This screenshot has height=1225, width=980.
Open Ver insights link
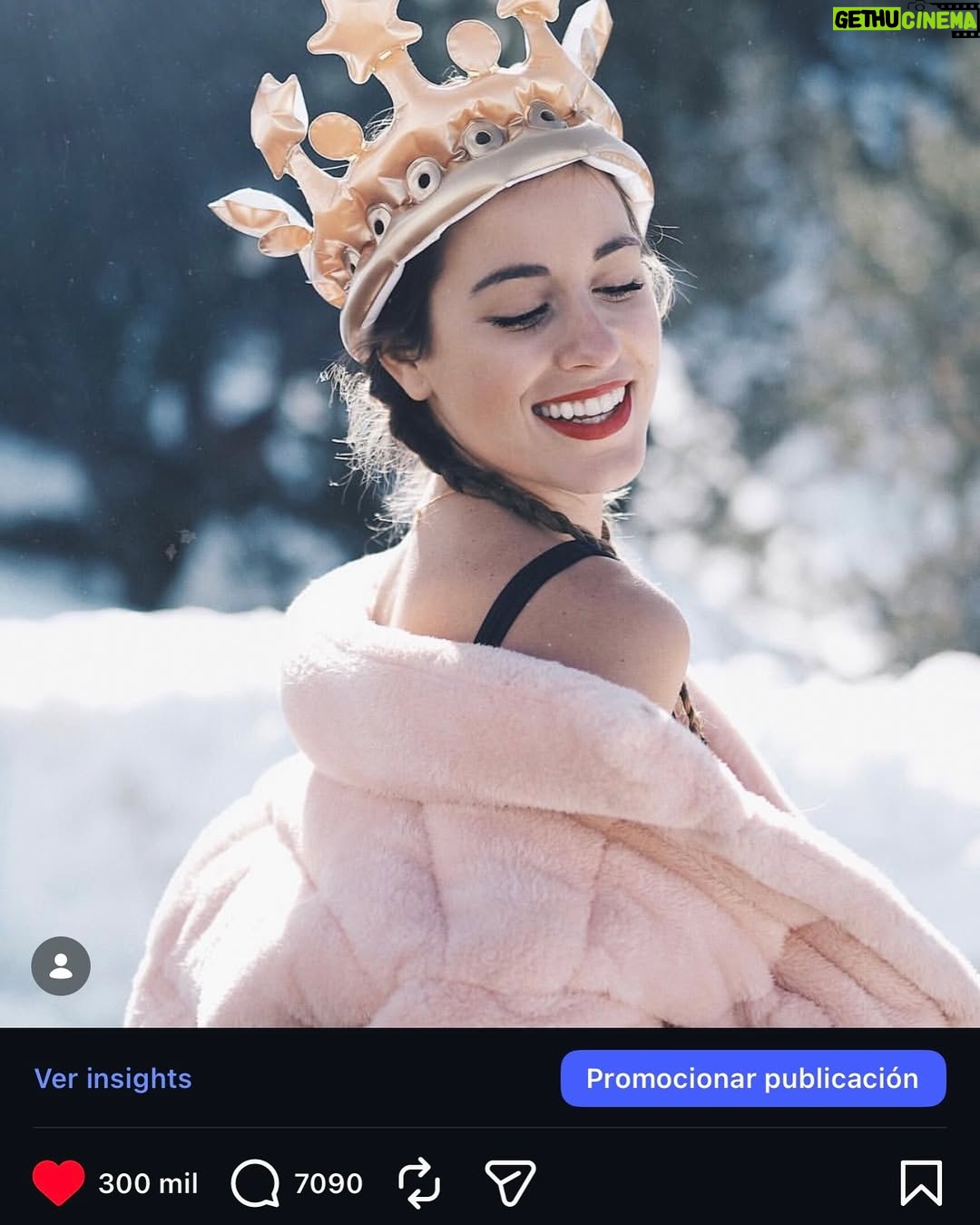(113, 1078)
